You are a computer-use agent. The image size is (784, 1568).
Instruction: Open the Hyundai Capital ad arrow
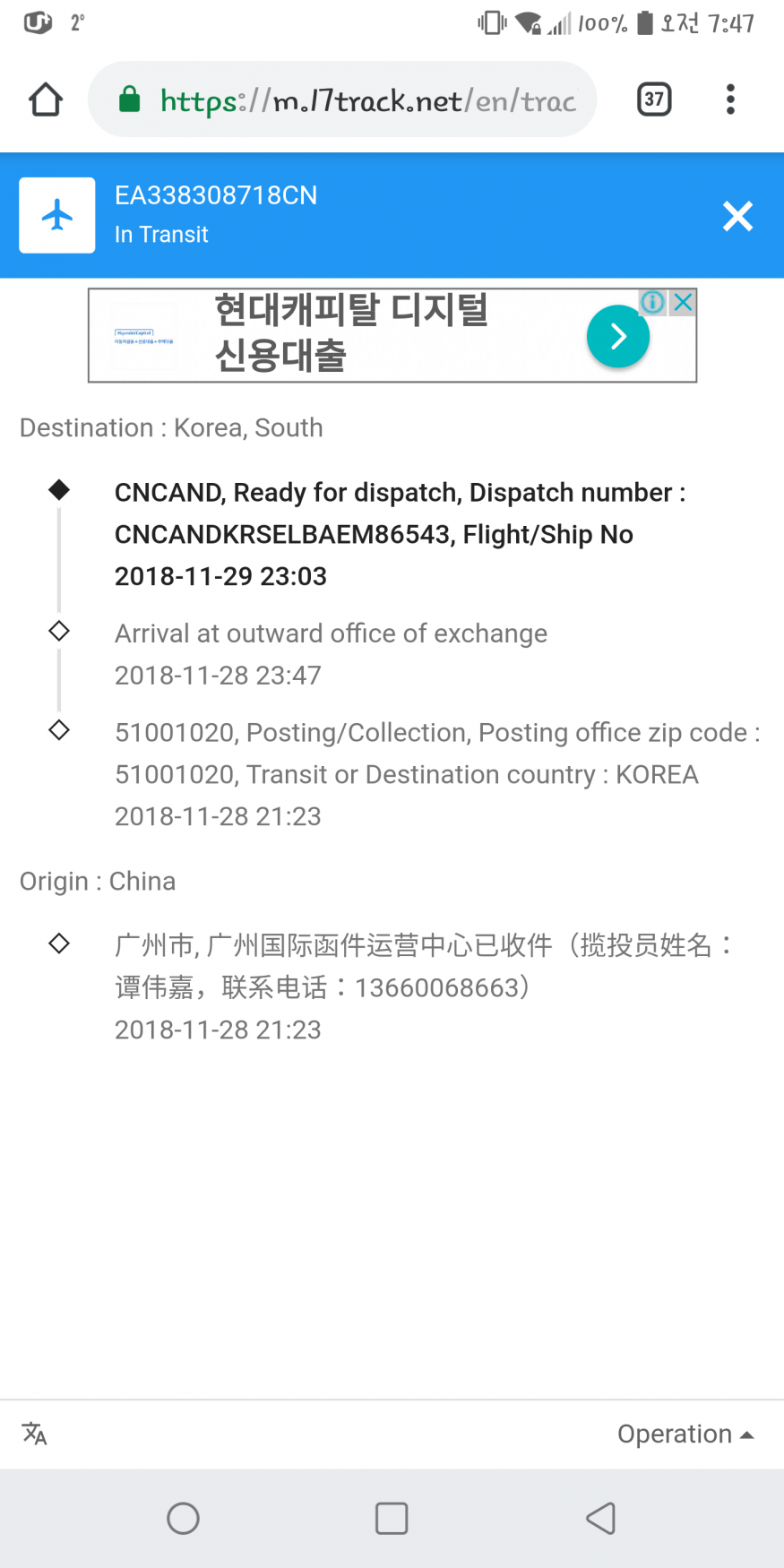pos(617,336)
